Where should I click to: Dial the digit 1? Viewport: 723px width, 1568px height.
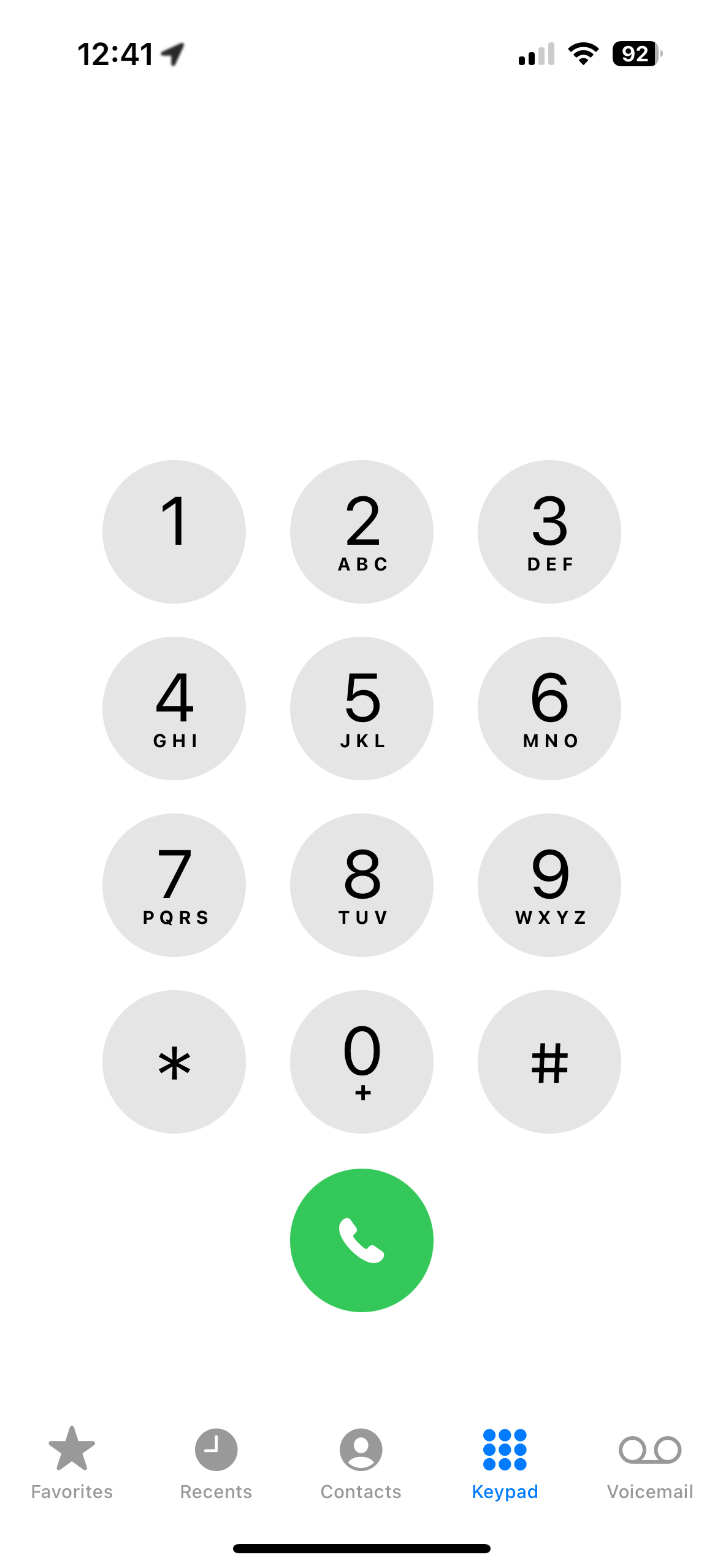click(174, 531)
